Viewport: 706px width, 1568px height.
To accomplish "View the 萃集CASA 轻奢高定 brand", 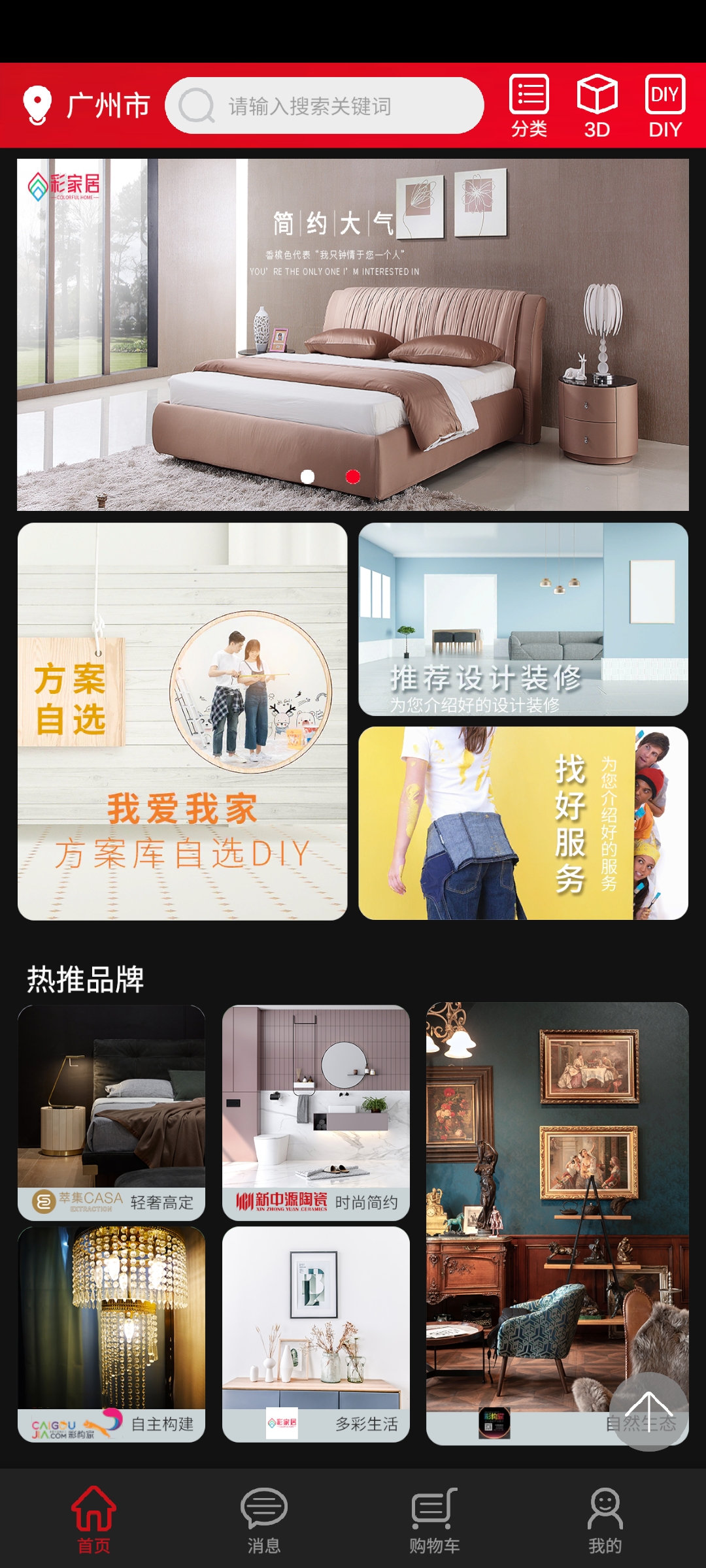I will 111,1112.
